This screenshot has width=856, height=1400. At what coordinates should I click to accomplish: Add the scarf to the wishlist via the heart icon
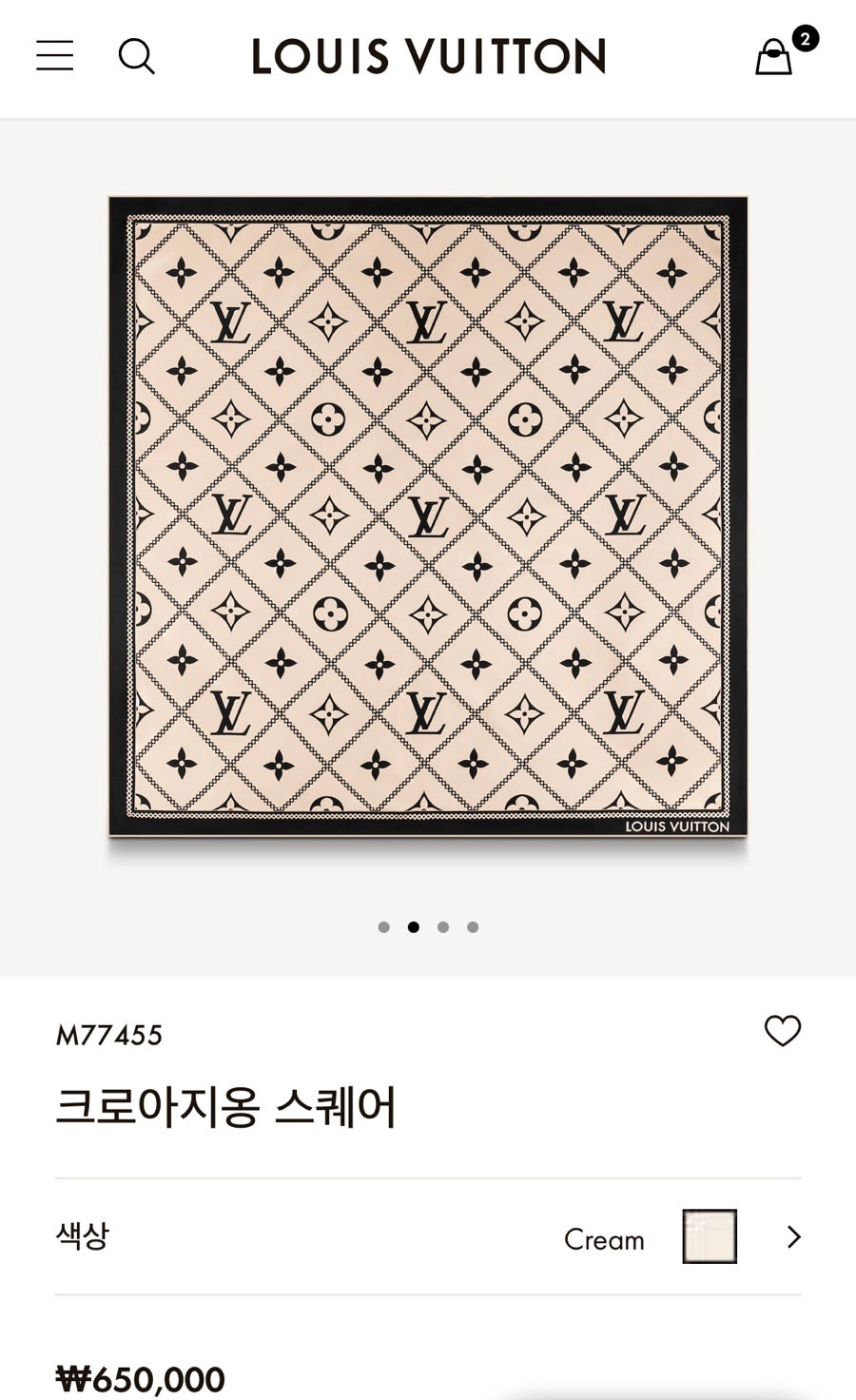[x=783, y=1031]
